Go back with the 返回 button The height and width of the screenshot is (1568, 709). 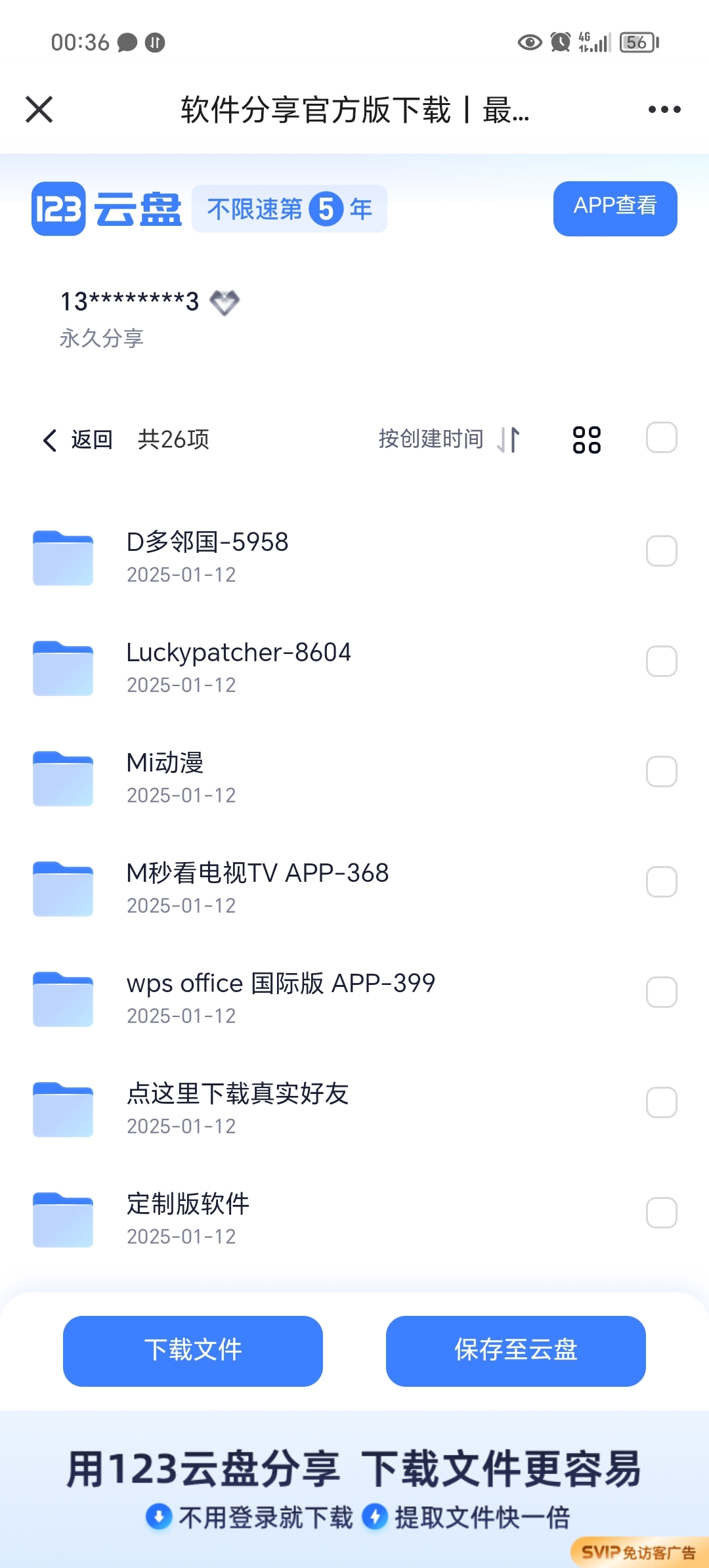[x=78, y=439]
